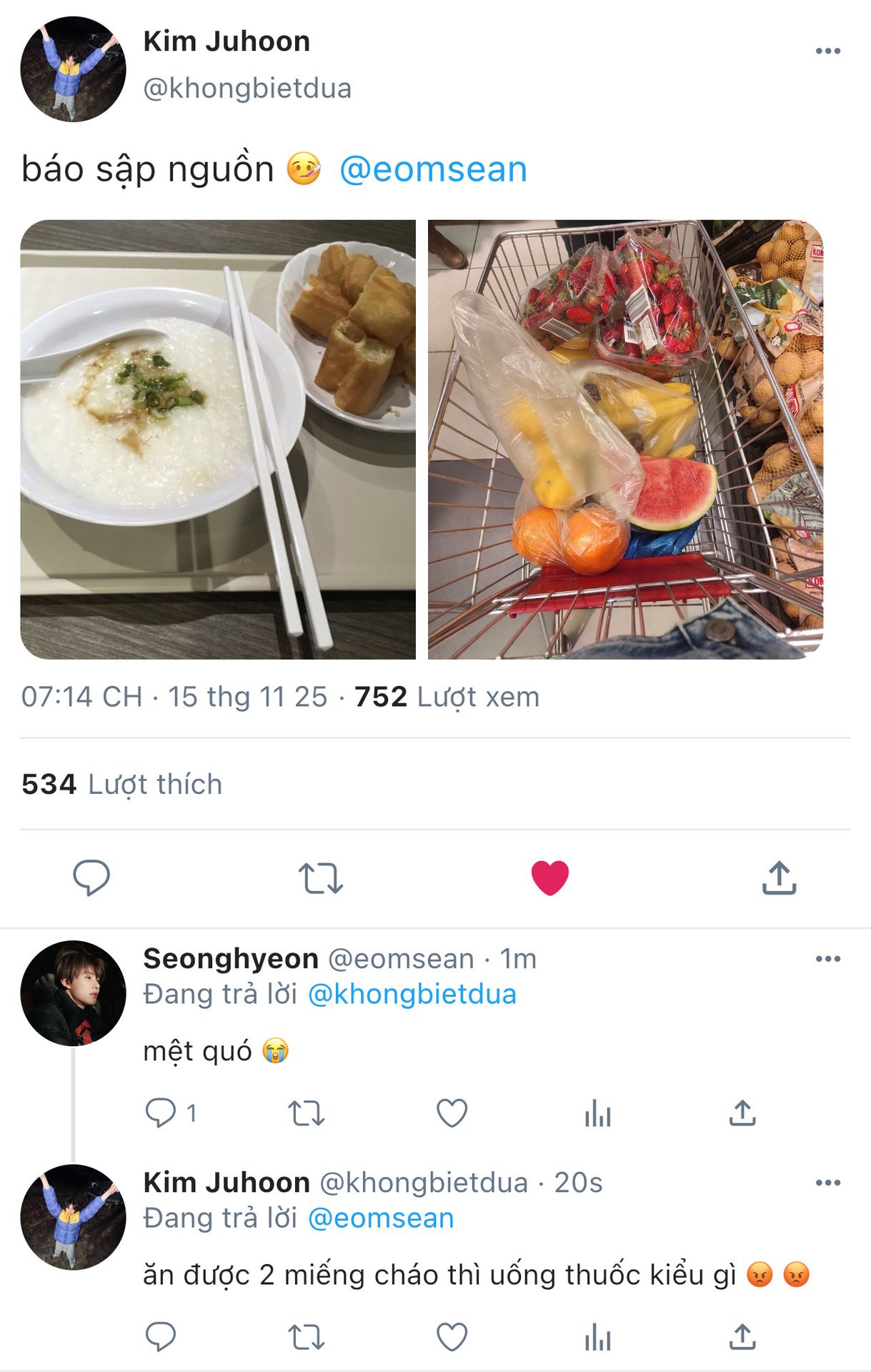Screen dimensions: 871x1372
Task: Open comments on Seonghyeon's reply
Action: (161, 1113)
